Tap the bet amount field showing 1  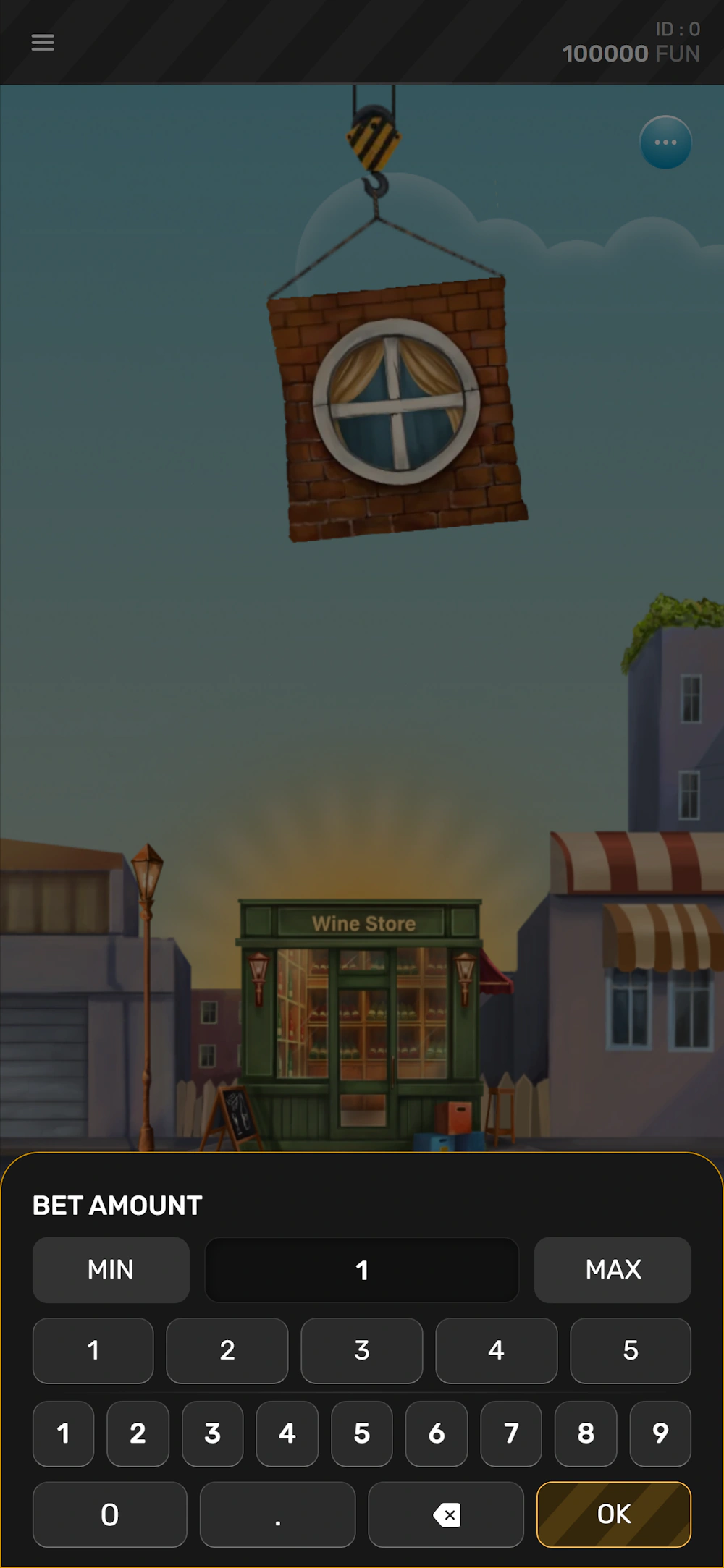[x=362, y=1270]
